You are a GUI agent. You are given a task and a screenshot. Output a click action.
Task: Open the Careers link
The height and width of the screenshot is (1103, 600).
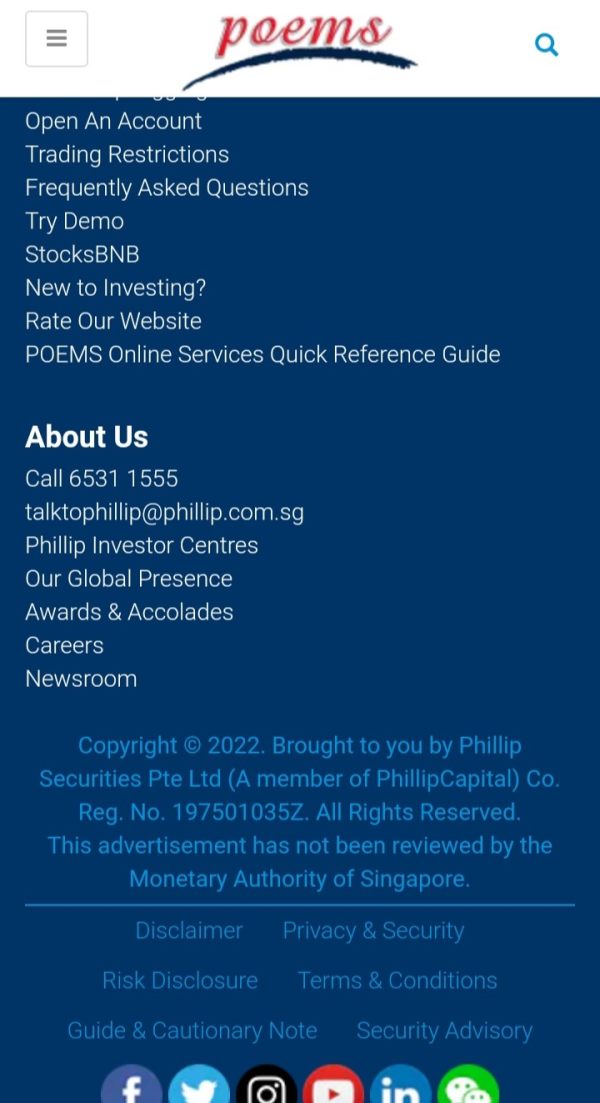click(x=65, y=645)
